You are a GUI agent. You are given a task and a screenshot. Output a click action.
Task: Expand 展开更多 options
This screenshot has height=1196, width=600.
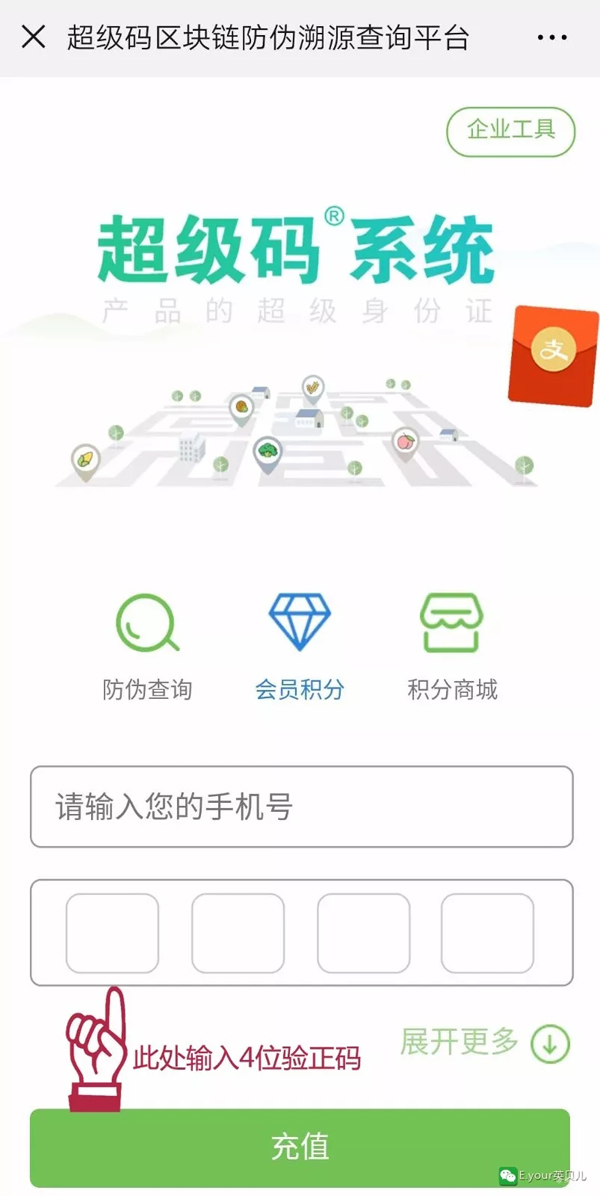tap(485, 1043)
